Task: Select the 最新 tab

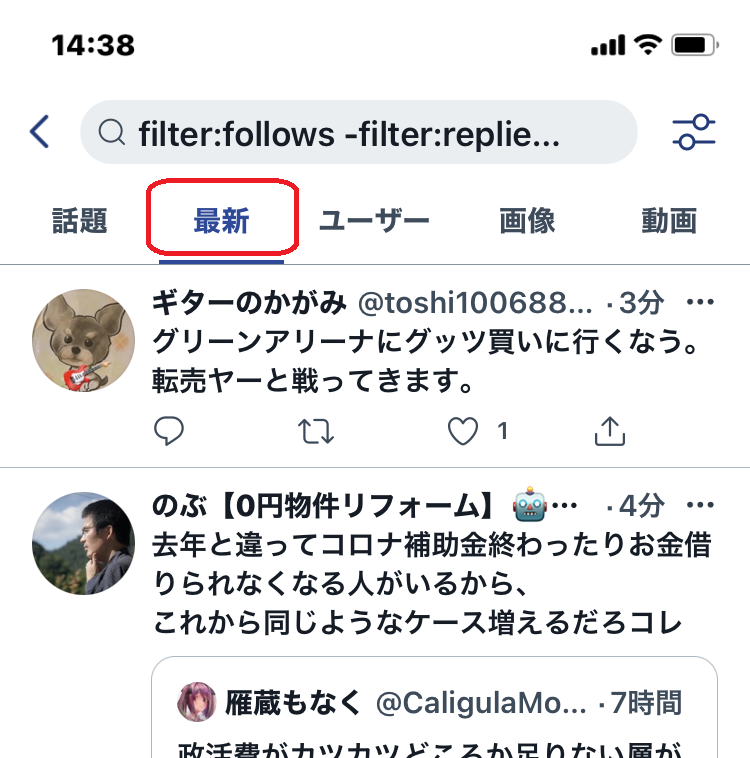Action: pyautogui.click(x=222, y=221)
